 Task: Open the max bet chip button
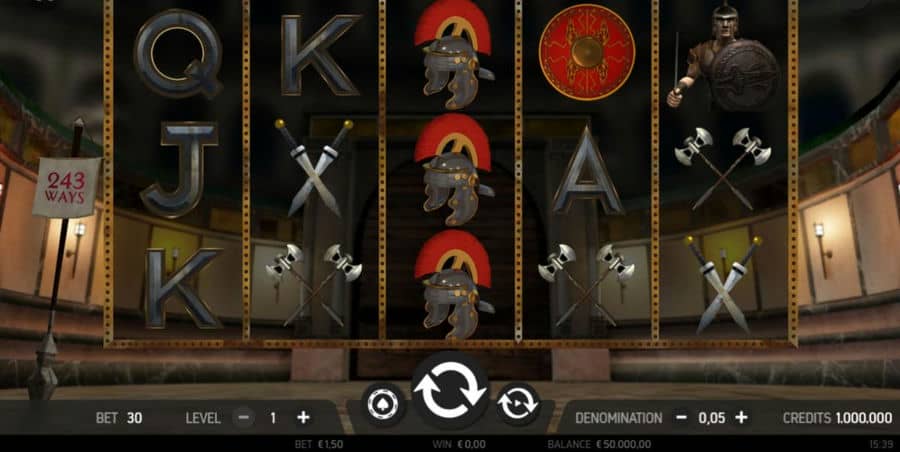point(383,403)
